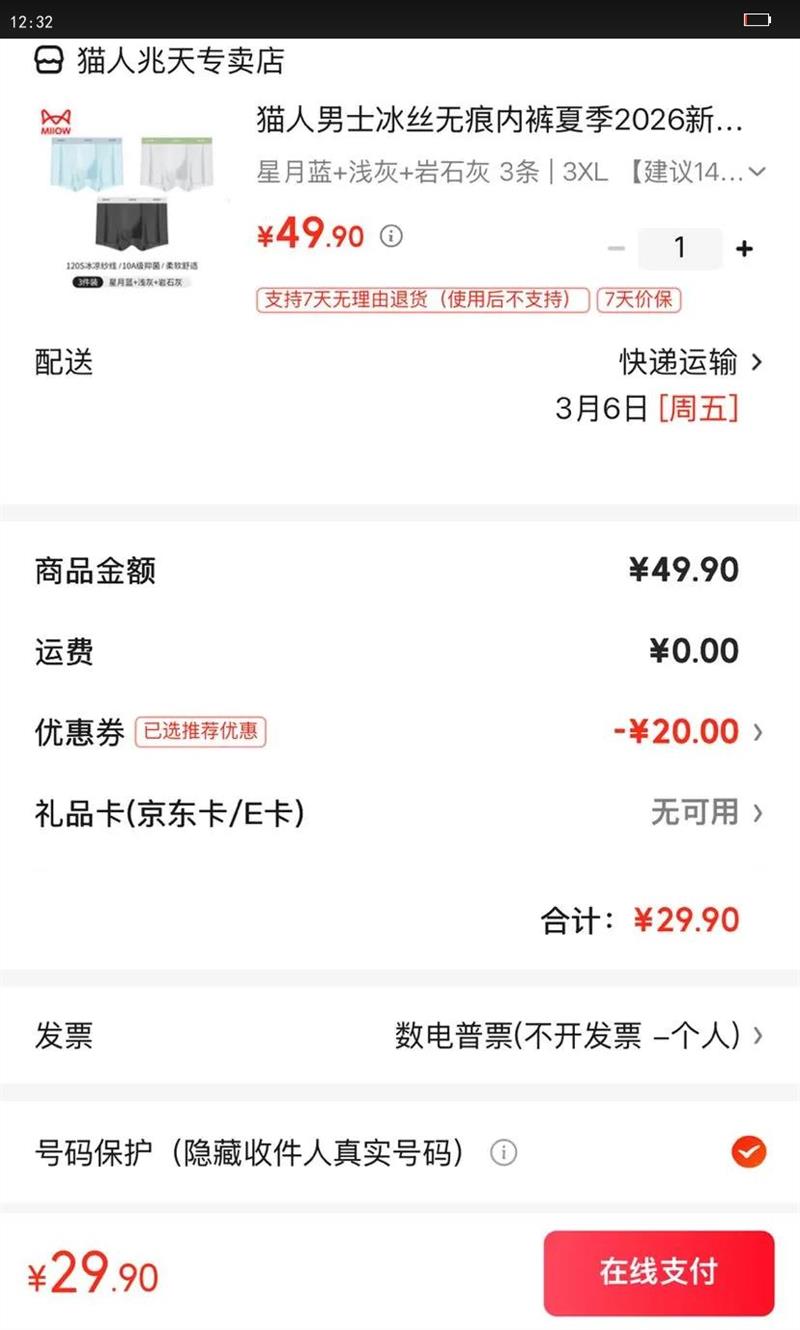Decrease quantity with the minus button
The height and width of the screenshot is (1330, 800).
(617, 249)
